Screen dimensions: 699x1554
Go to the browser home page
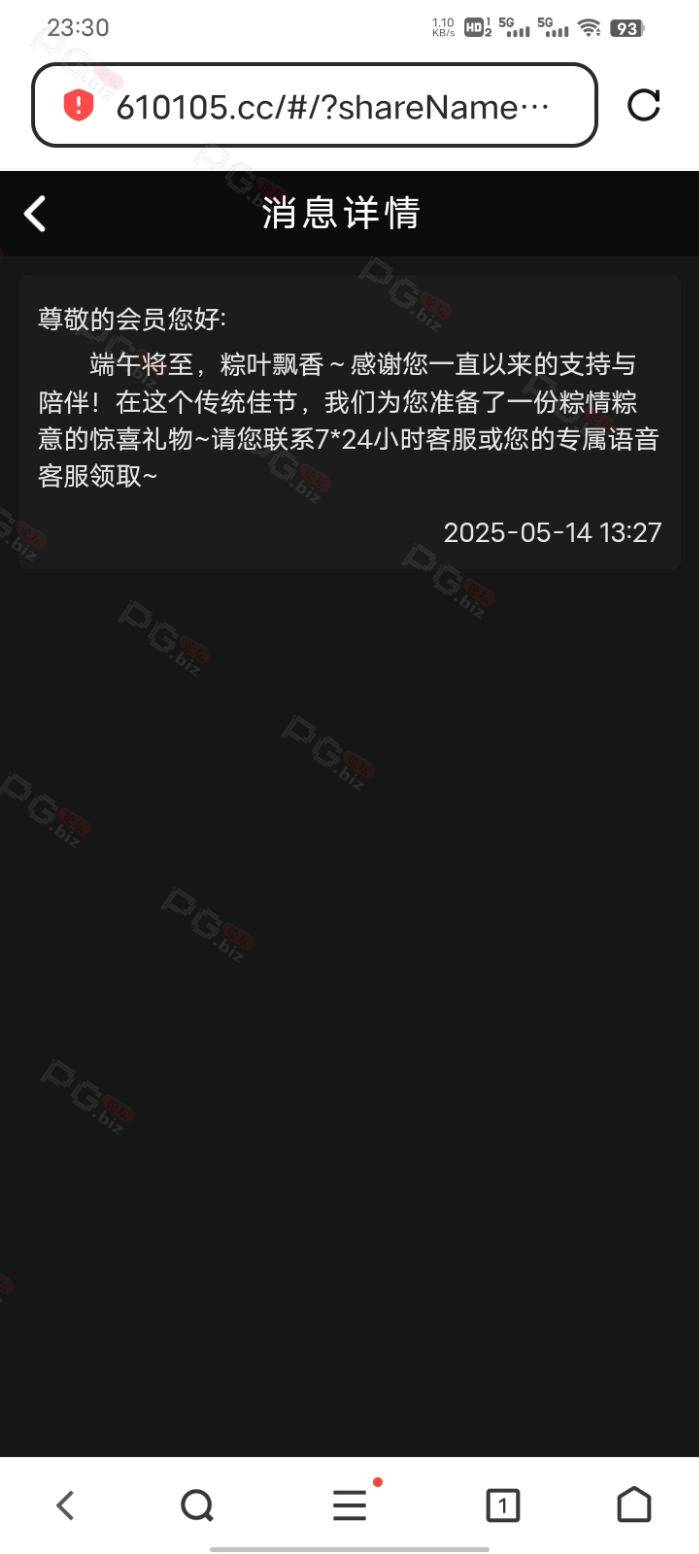[634, 1505]
